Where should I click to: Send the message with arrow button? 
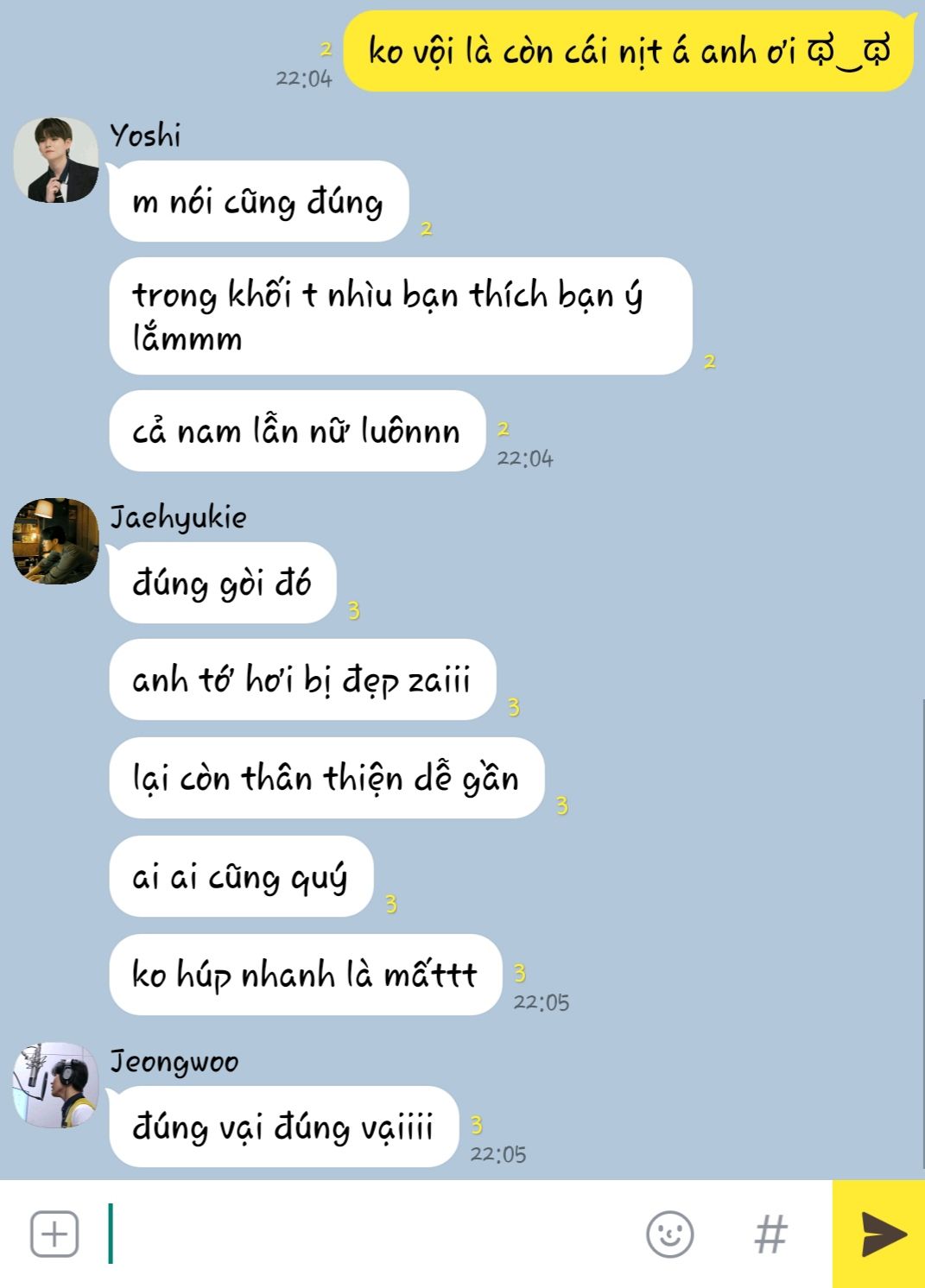[881, 1234]
